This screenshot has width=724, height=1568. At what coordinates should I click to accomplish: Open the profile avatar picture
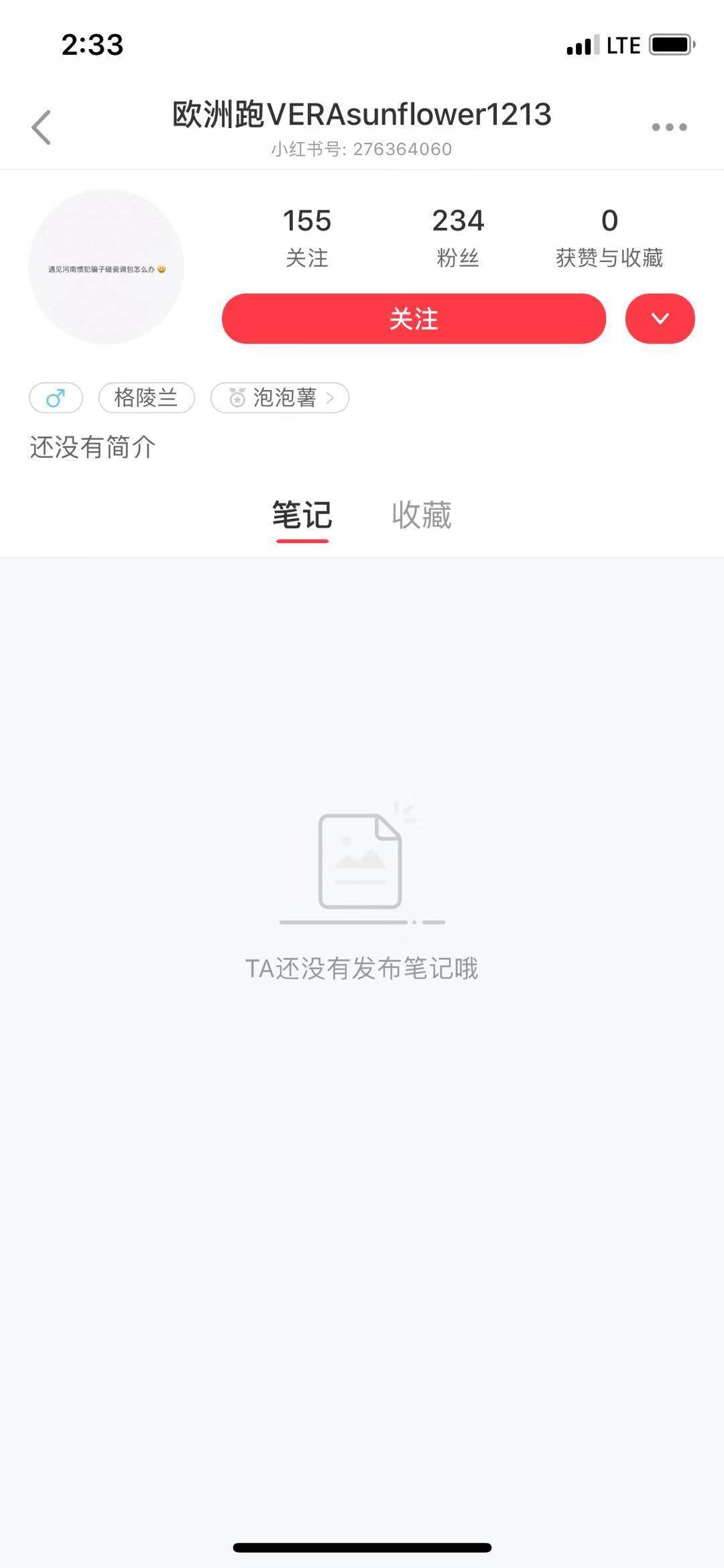(106, 267)
